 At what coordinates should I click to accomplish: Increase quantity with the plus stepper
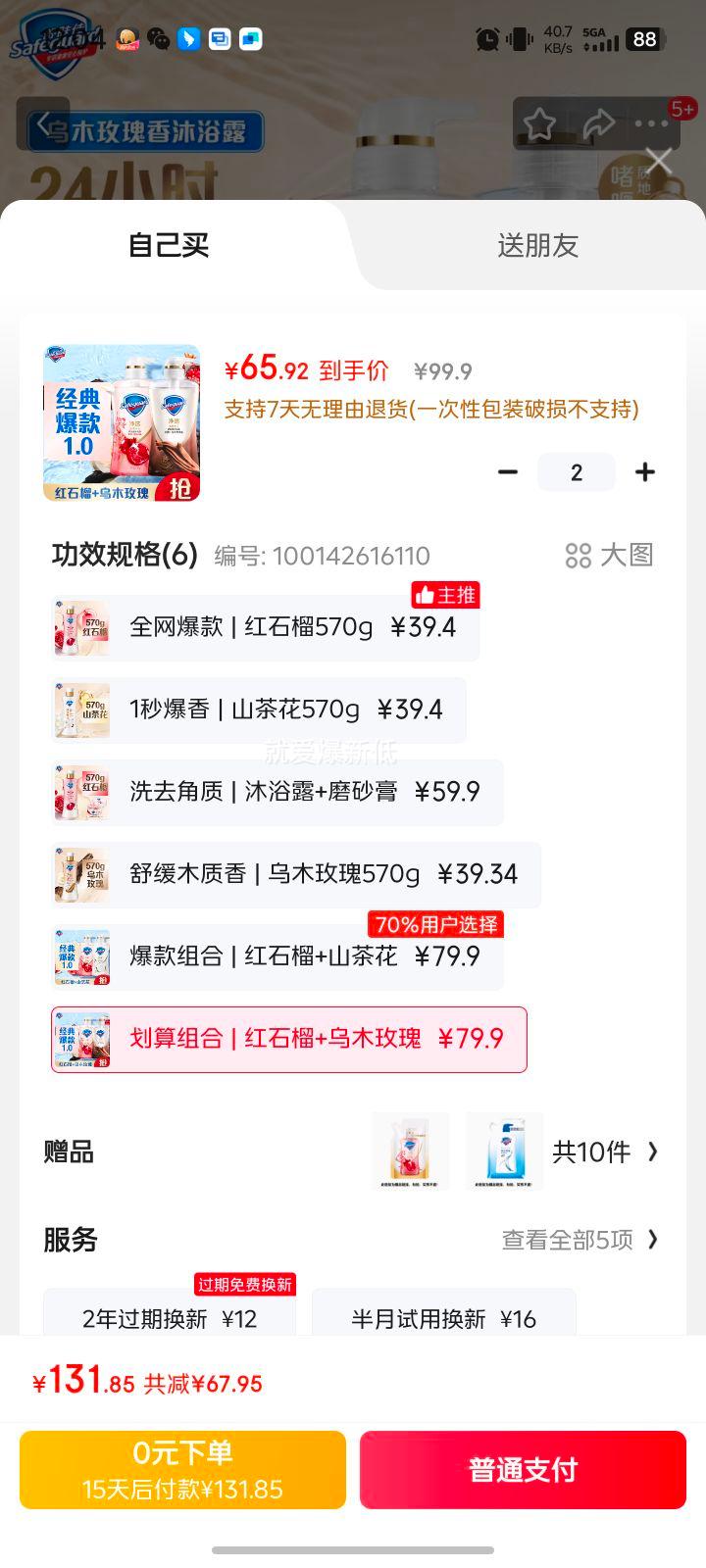(x=645, y=471)
